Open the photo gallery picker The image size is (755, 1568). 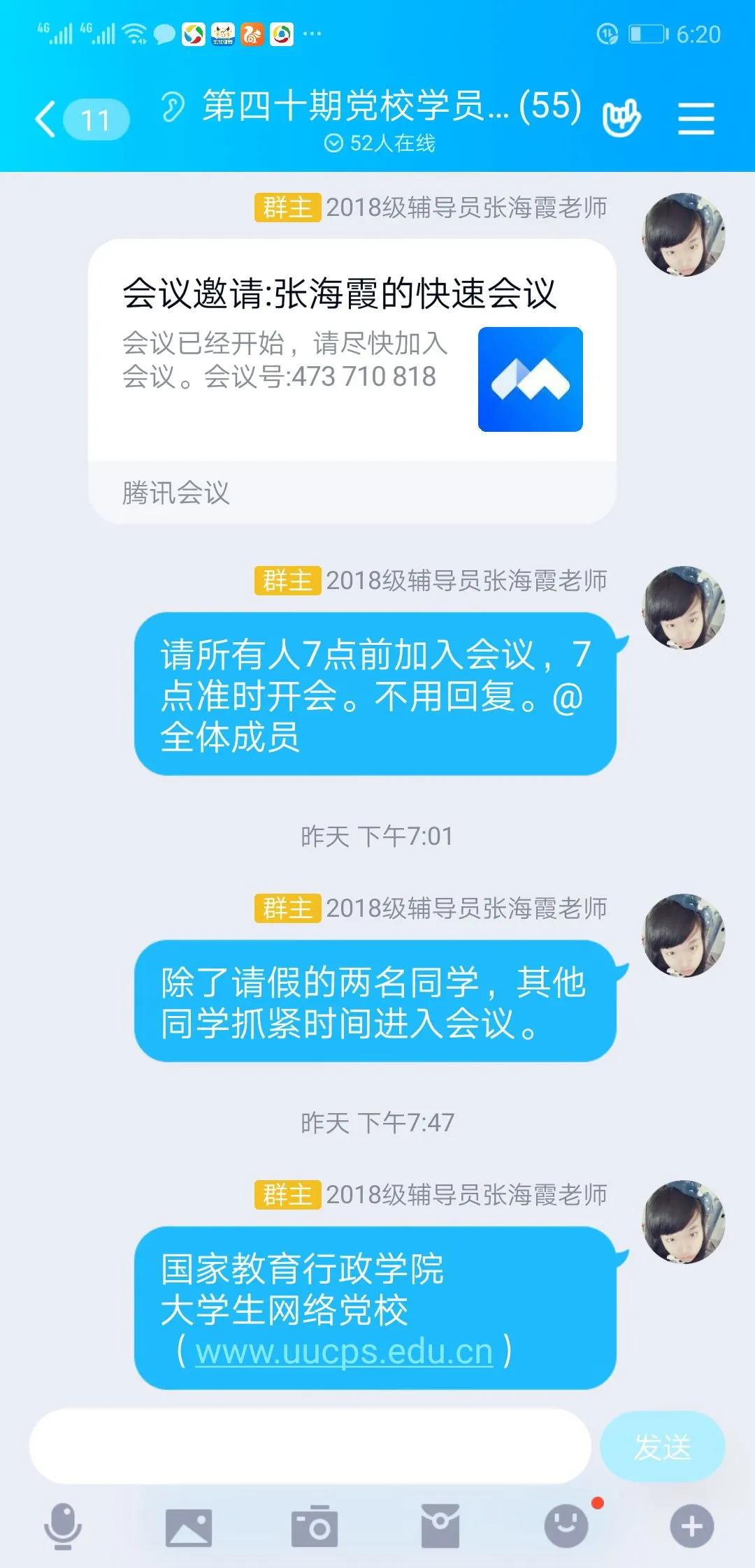pyautogui.click(x=189, y=1527)
